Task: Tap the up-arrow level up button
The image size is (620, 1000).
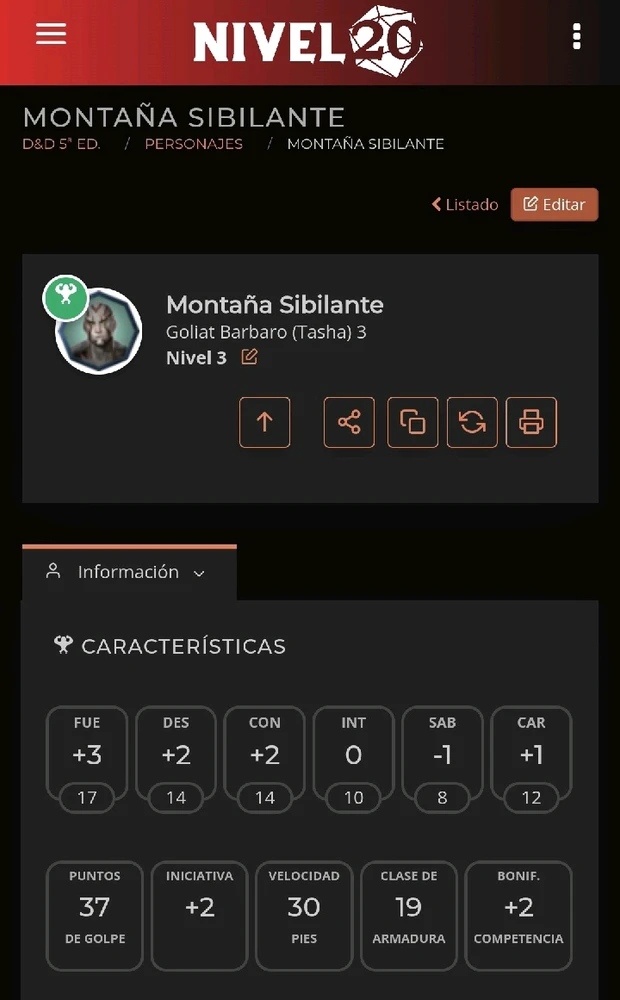Action: coord(265,422)
